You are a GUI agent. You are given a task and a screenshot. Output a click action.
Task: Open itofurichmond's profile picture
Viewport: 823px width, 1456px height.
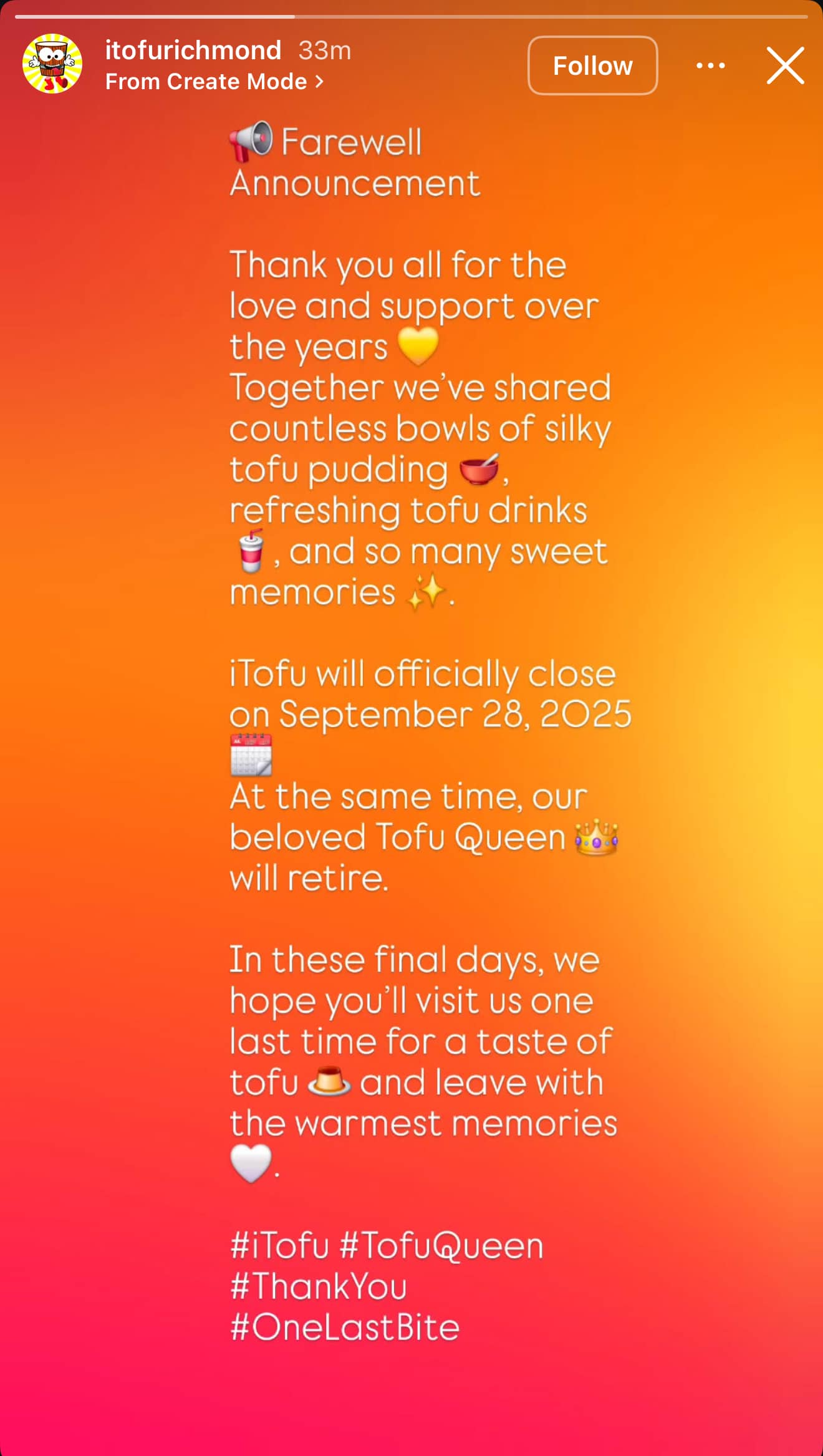(52, 64)
